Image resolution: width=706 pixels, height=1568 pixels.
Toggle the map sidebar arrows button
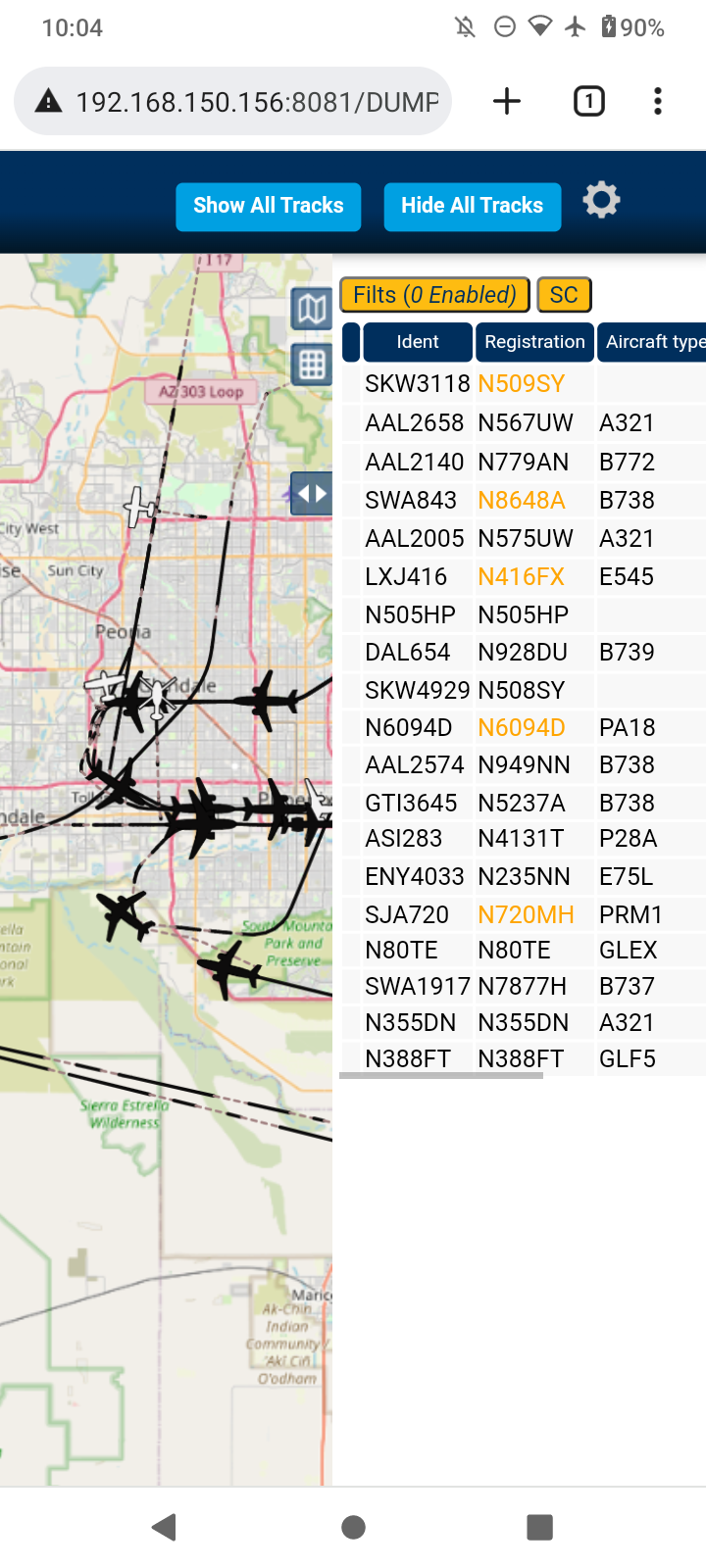point(312,493)
